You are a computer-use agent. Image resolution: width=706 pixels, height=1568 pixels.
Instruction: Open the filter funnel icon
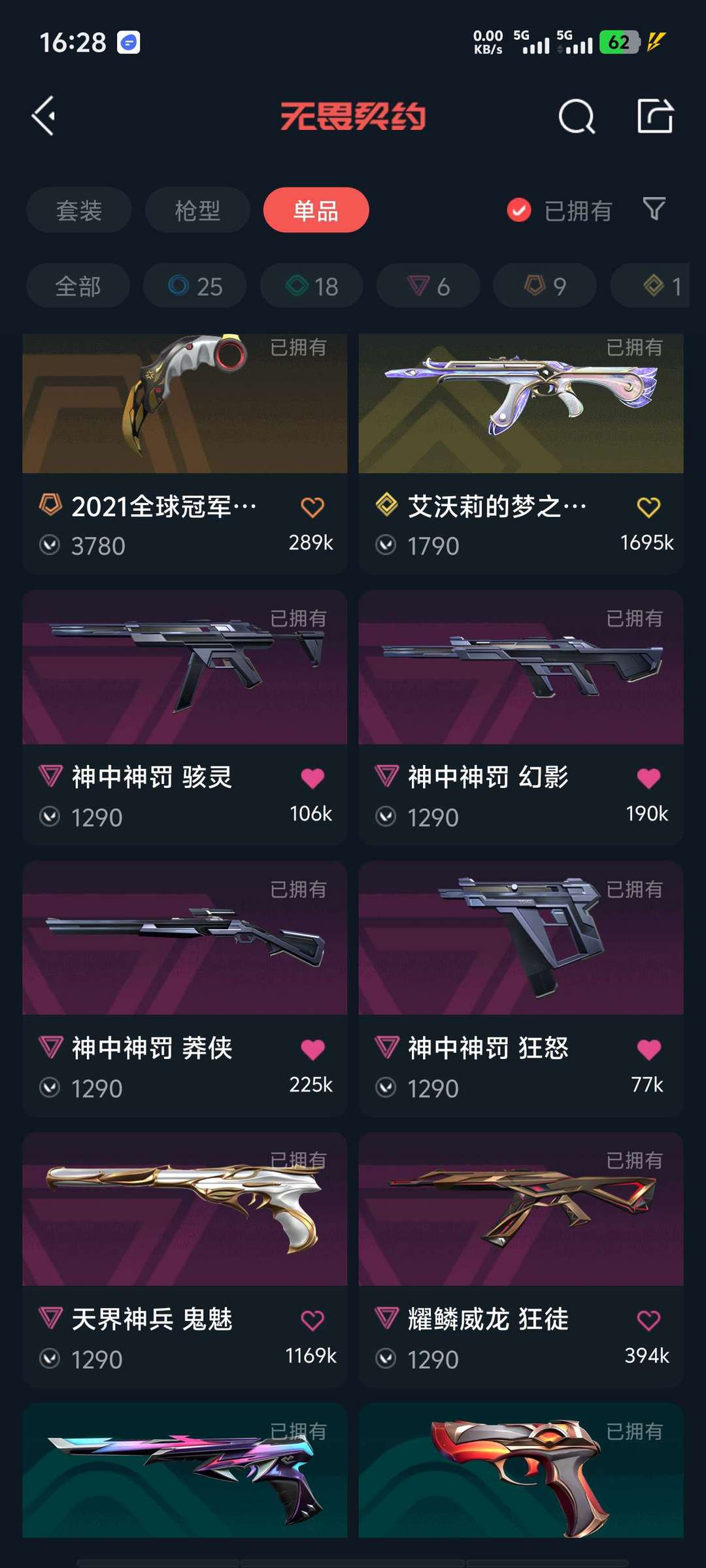click(x=654, y=209)
